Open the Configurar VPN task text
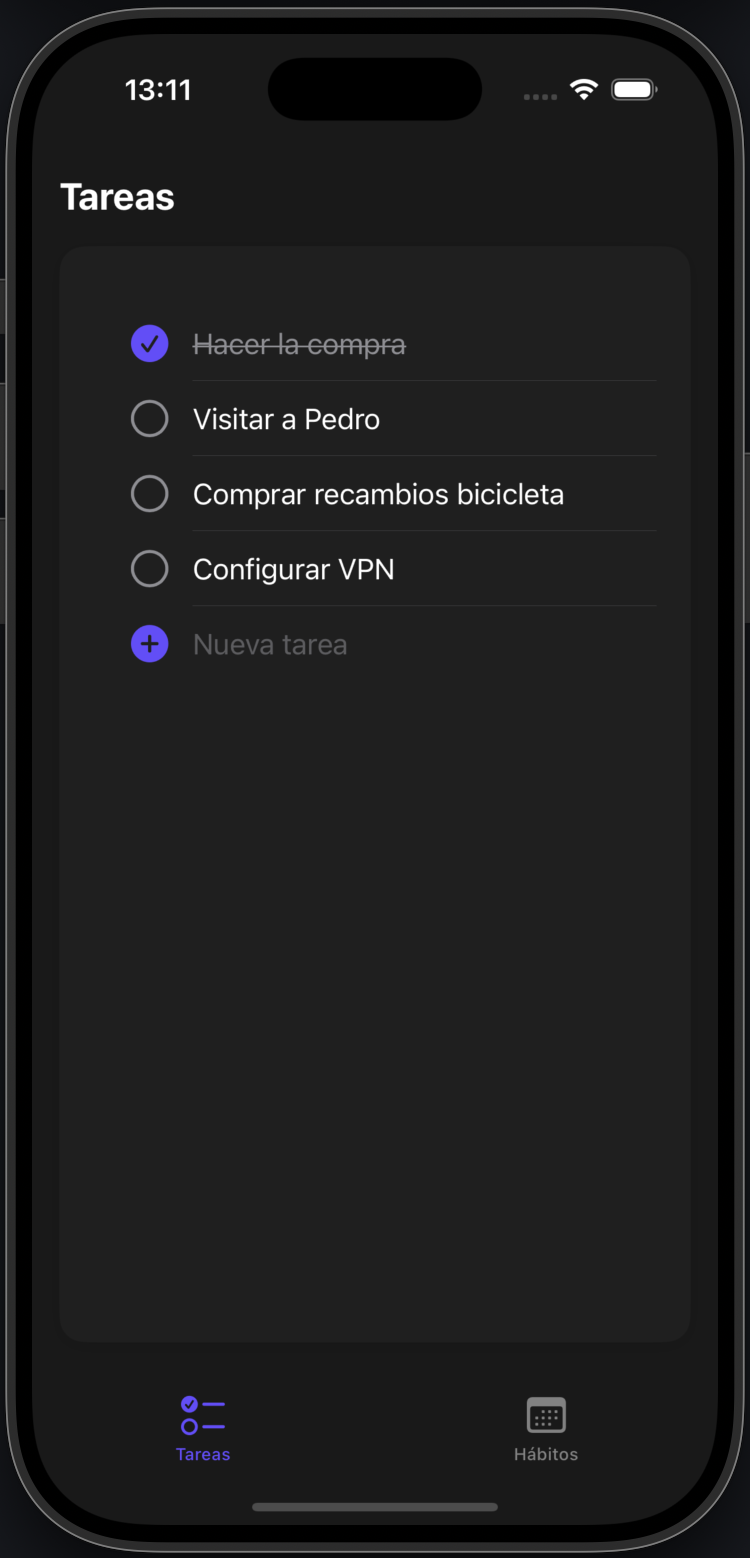Image resolution: width=750 pixels, height=1558 pixels. [x=293, y=569]
